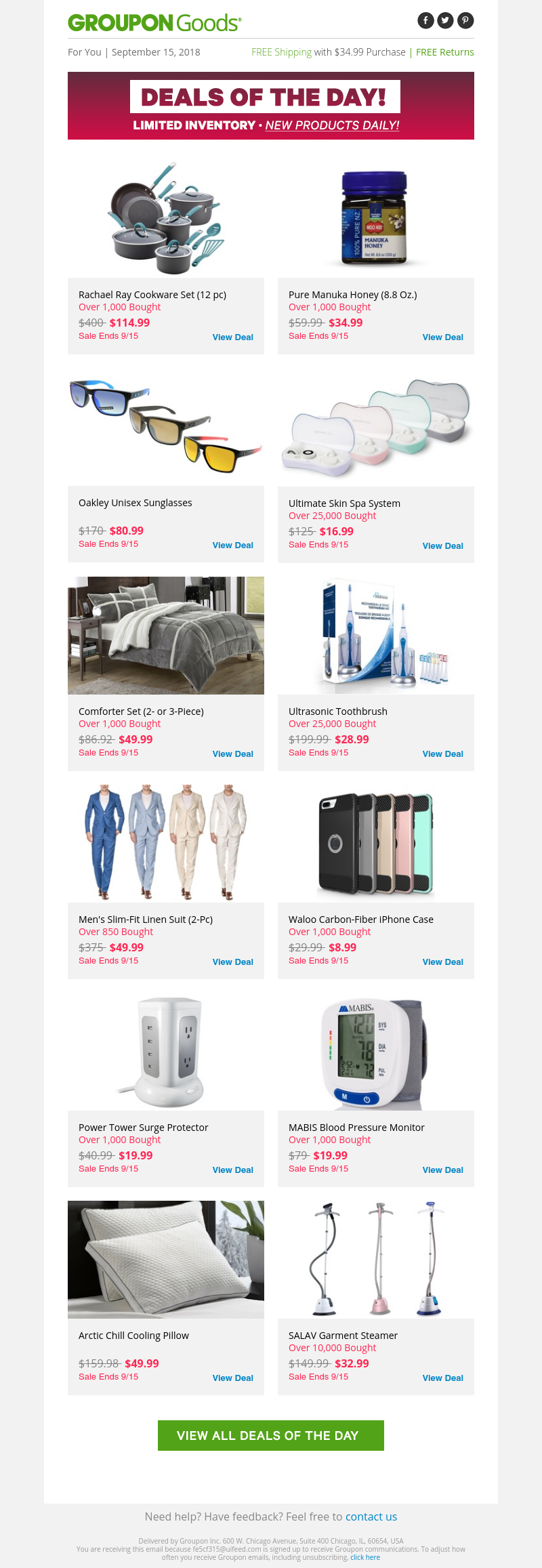View Deal for Ultimate Skin Spa System

[442, 546]
